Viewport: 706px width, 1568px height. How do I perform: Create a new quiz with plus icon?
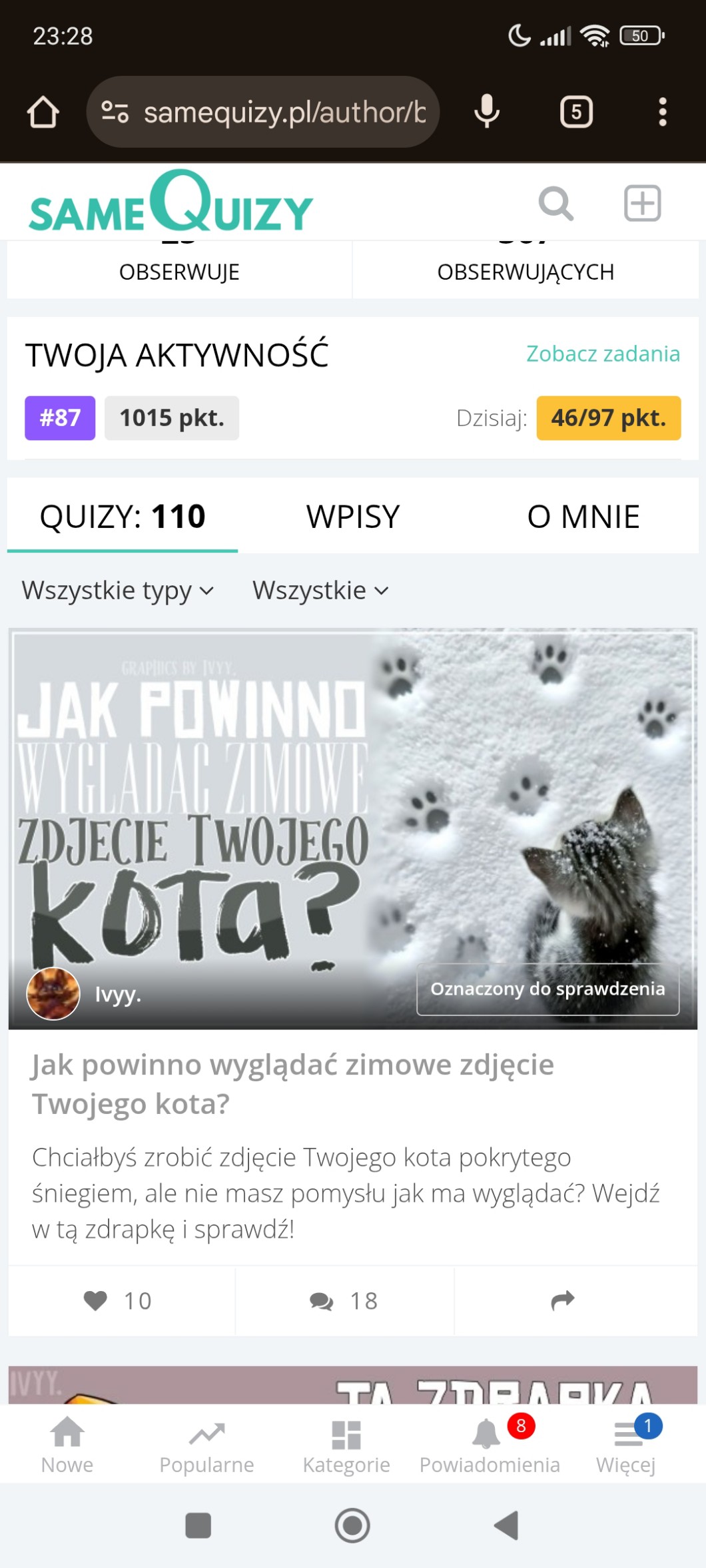pos(642,203)
